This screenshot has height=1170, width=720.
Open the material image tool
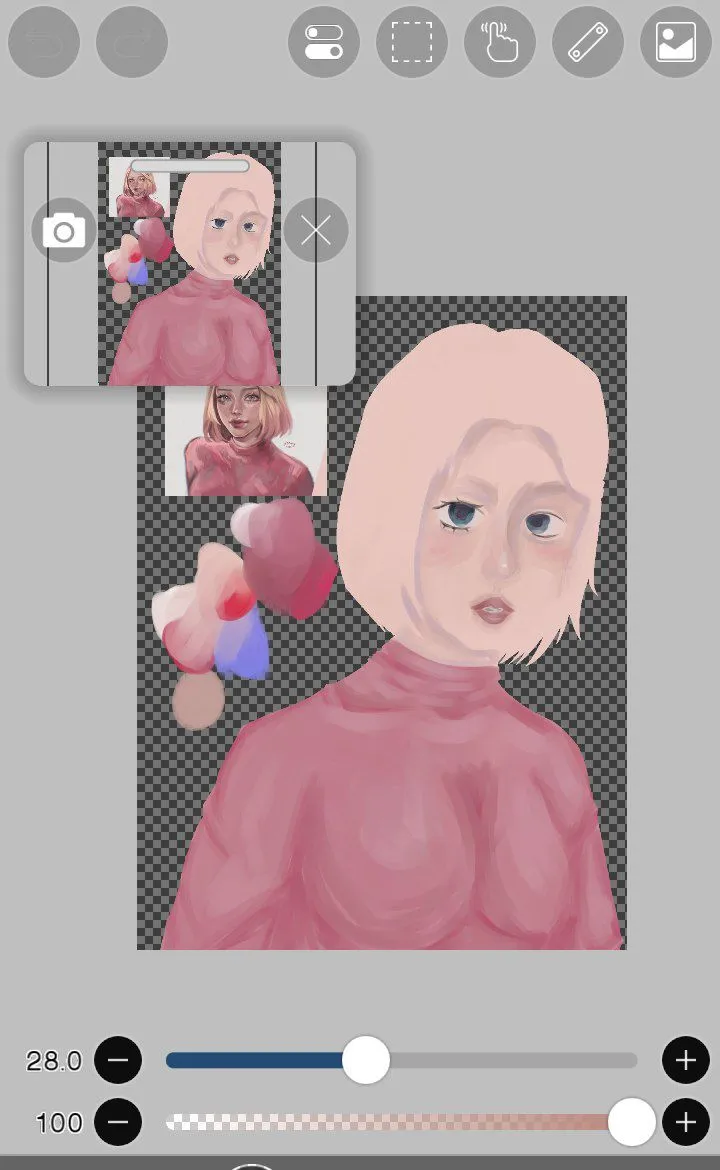click(676, 42)
